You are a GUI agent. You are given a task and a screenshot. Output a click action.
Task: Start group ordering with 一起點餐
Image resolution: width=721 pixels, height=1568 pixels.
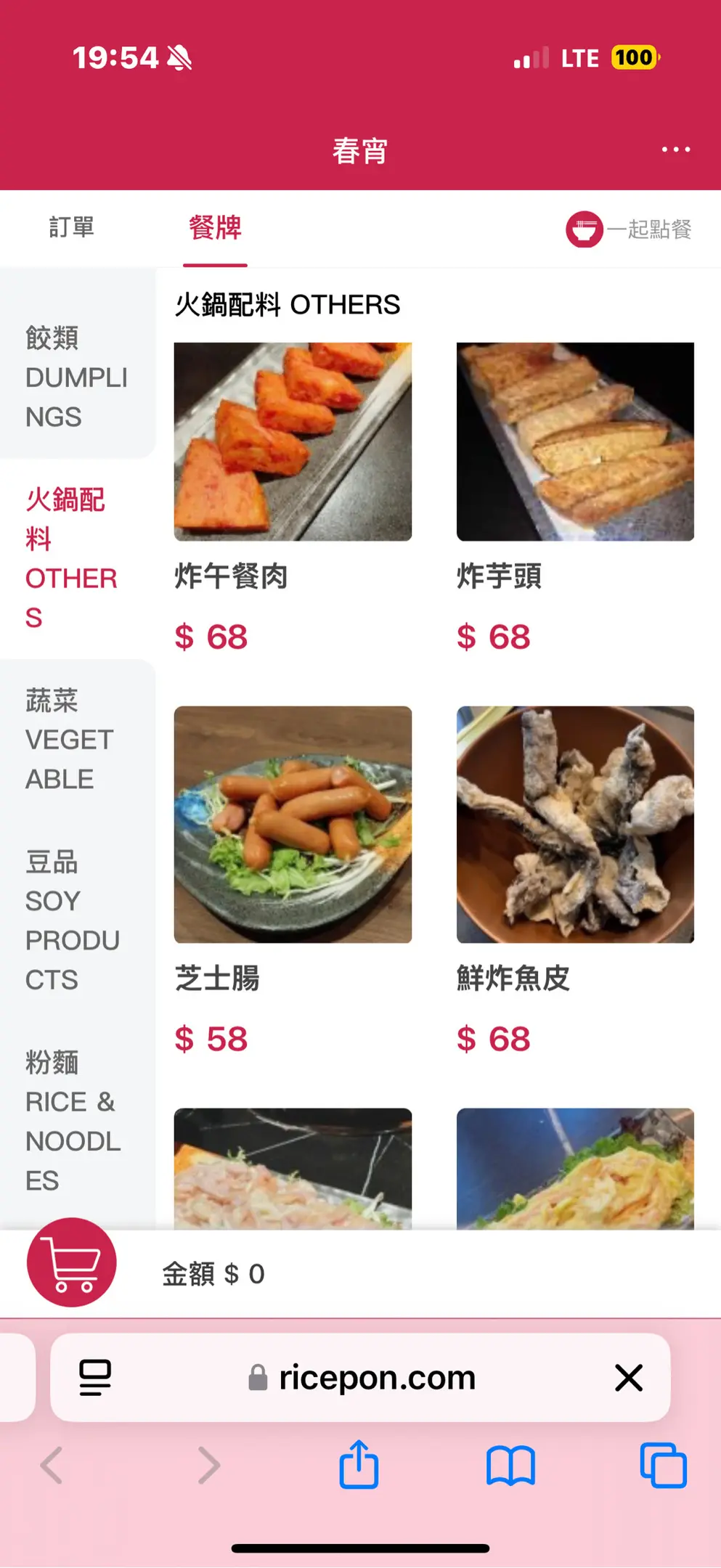(629, 229)
